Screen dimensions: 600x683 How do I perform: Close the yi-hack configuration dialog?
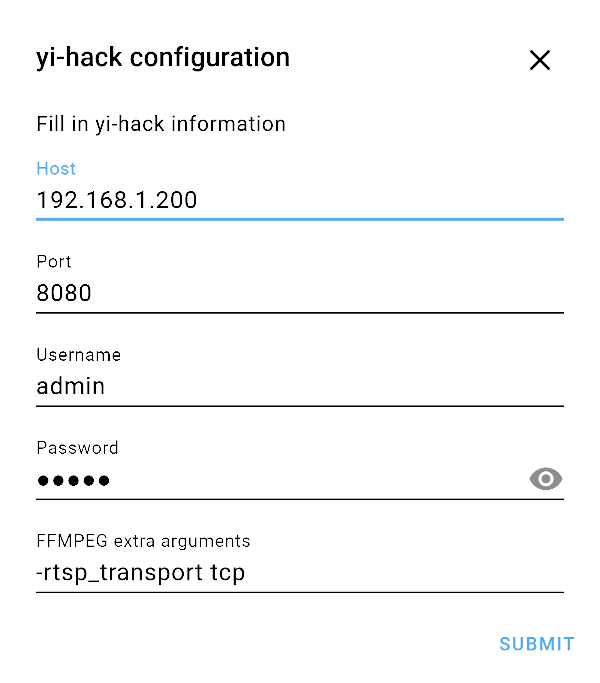539,60
